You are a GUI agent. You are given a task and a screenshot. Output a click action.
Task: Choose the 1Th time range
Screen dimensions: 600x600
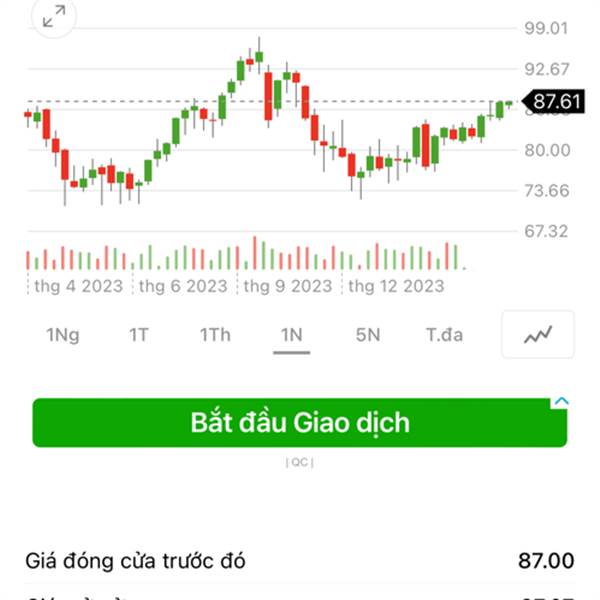pos(215,335)
